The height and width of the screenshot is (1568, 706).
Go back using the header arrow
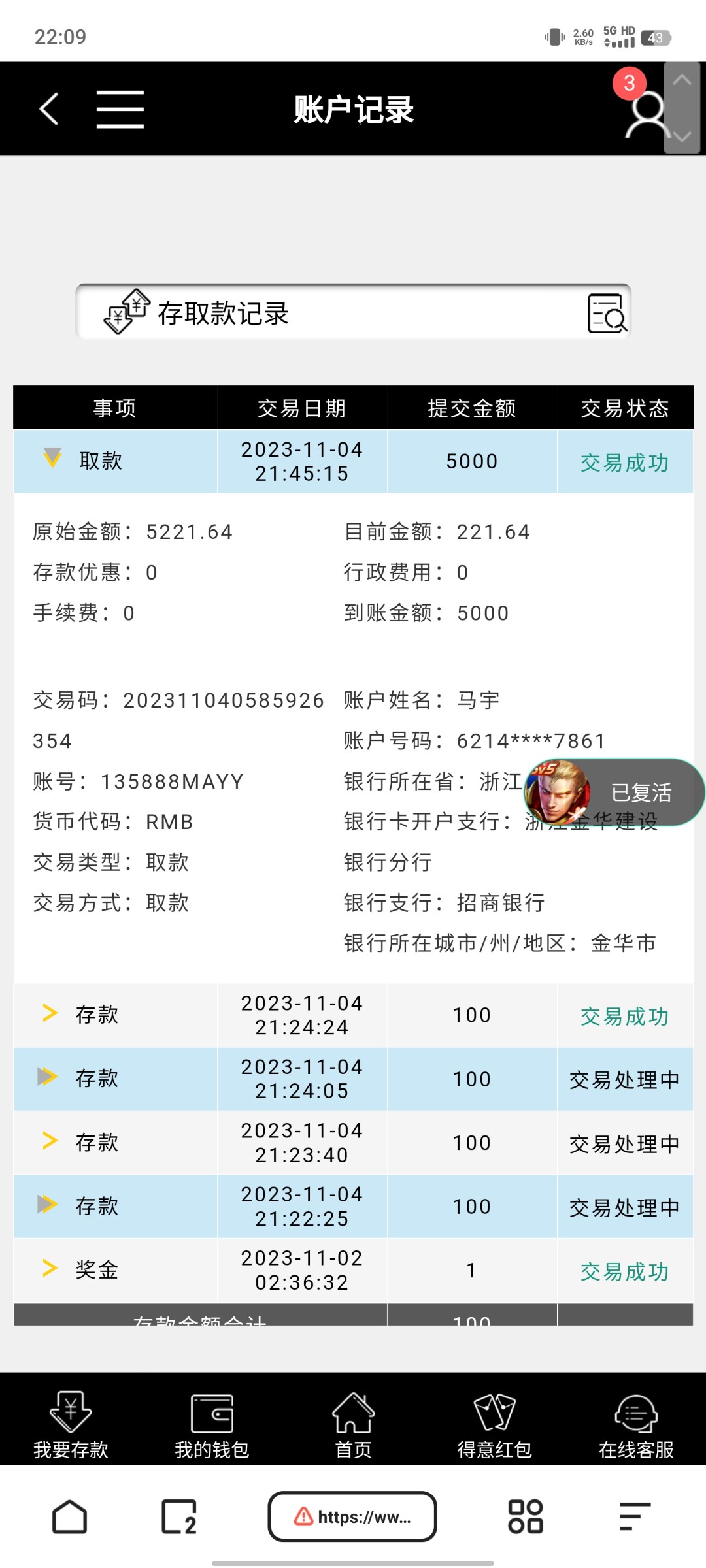click(x=50, y=108)
